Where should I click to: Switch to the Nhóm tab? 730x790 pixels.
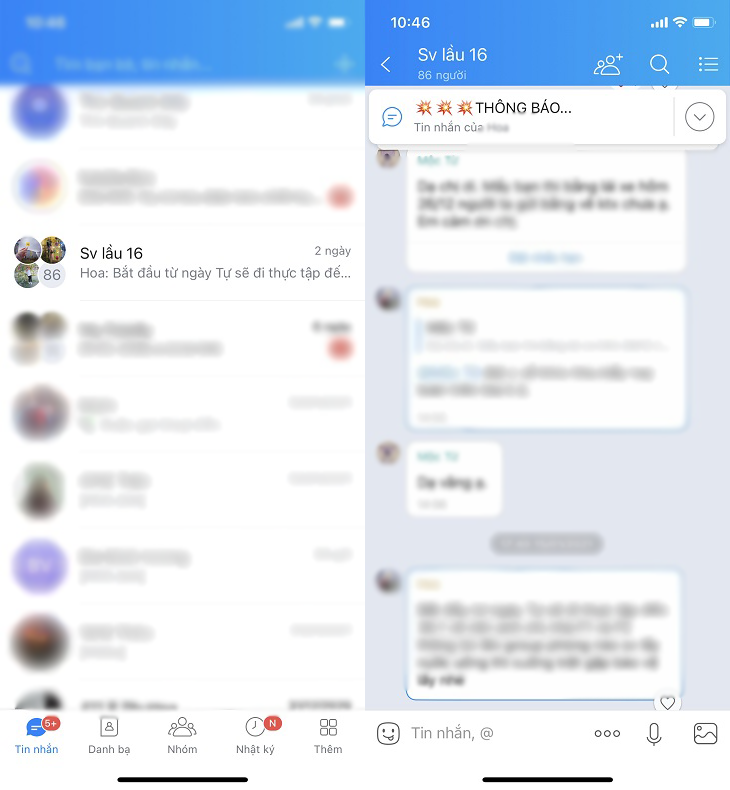click(x=182, y=735)
